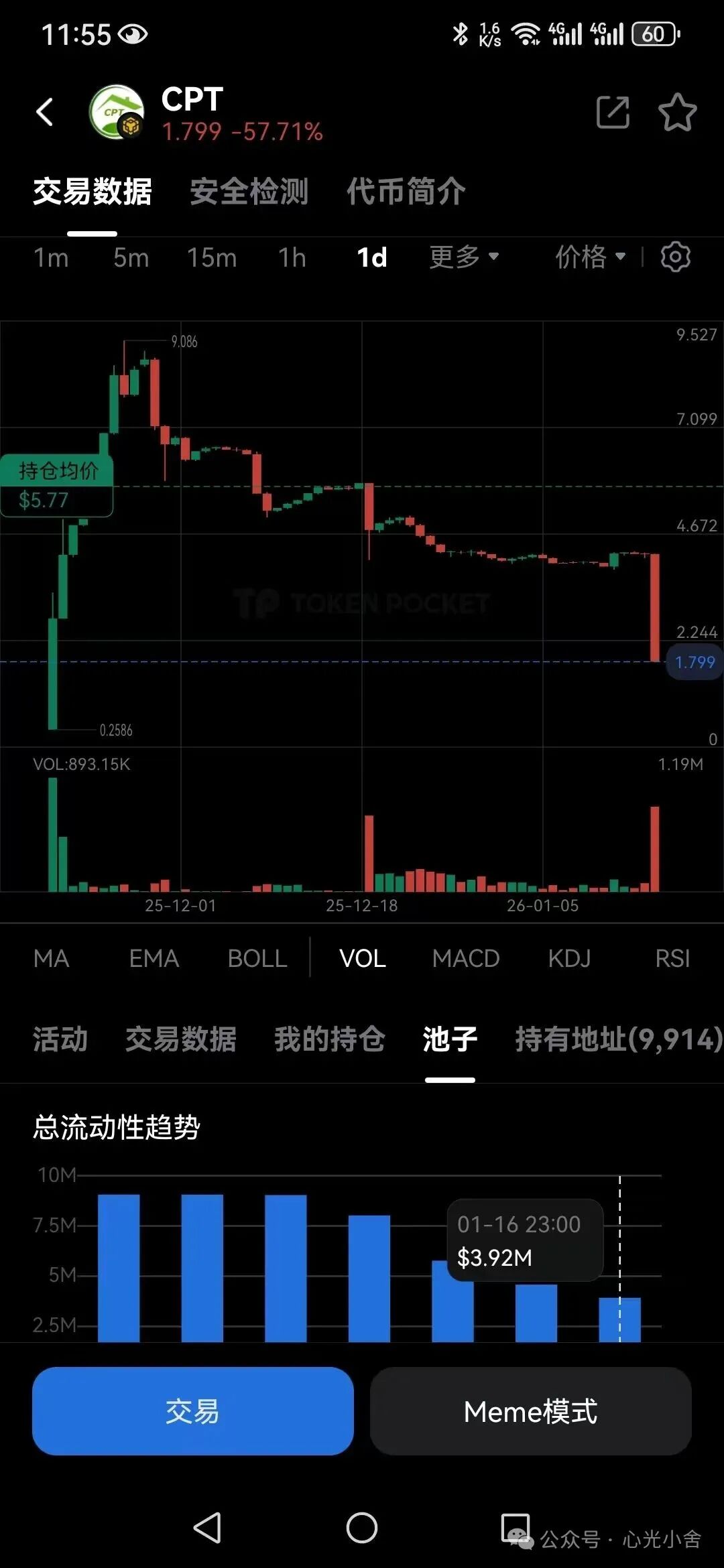
Task: Open Meme模式
Action: pos(530,1411)
